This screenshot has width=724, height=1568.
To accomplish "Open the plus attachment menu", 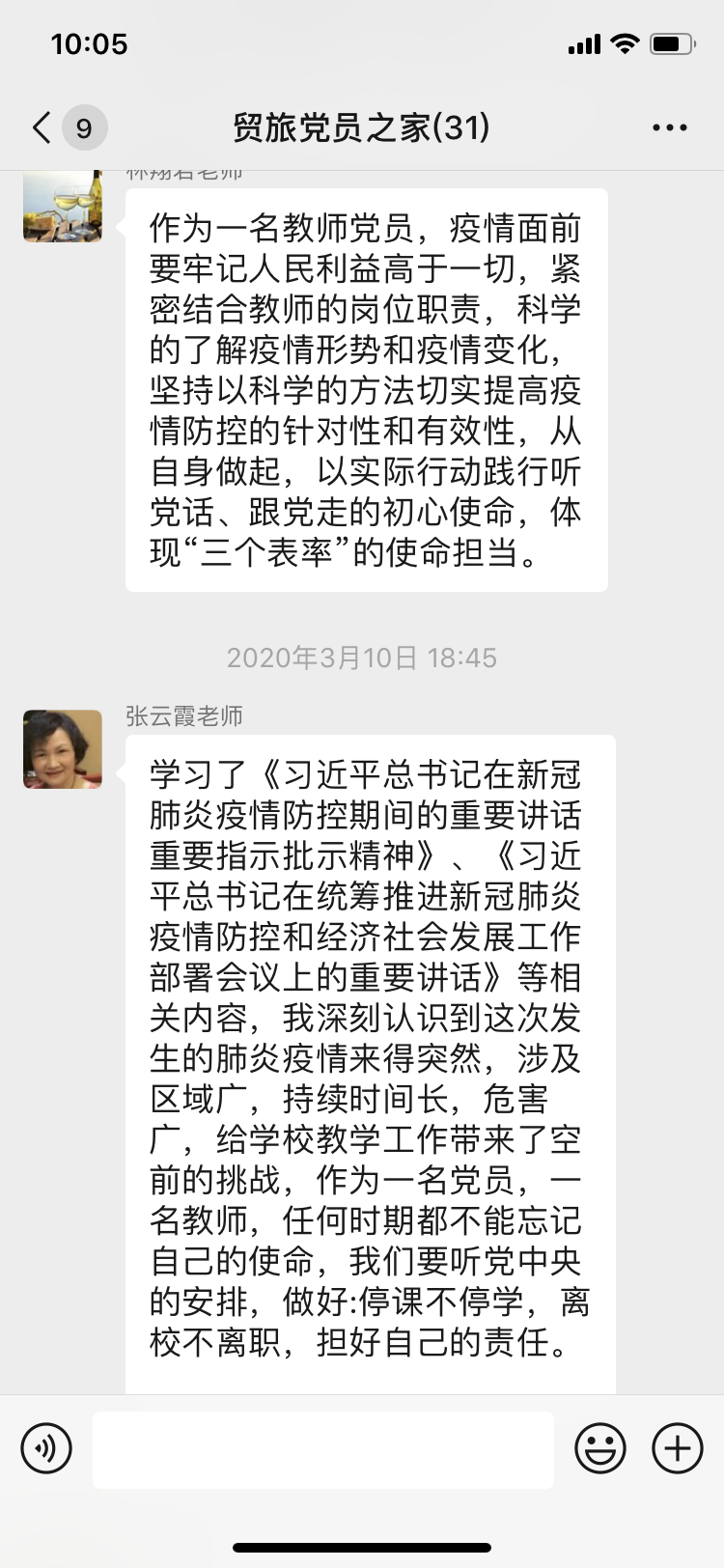I will point(677,1449).
